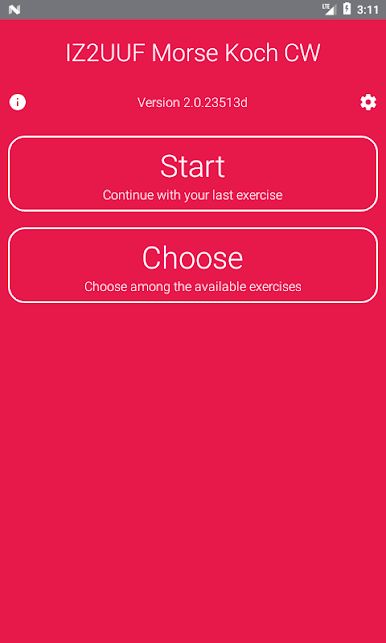The height and width of the screenshot is (643, 386).
Task: Start your last exercise
Action: tap(193, 174)
